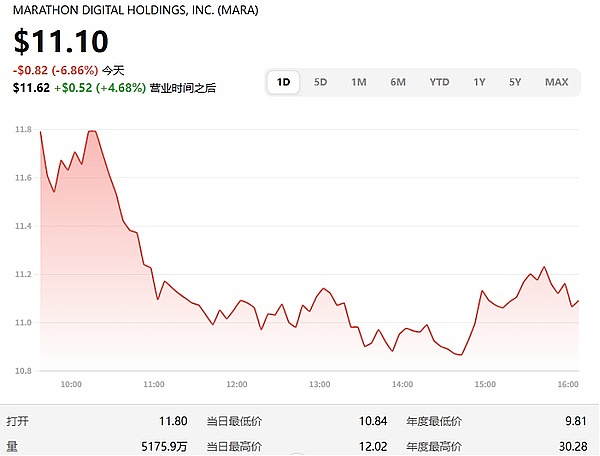Screen dimensions: 600x456
Task: Select the 1D chart range
Action: [x=284, y=82]
